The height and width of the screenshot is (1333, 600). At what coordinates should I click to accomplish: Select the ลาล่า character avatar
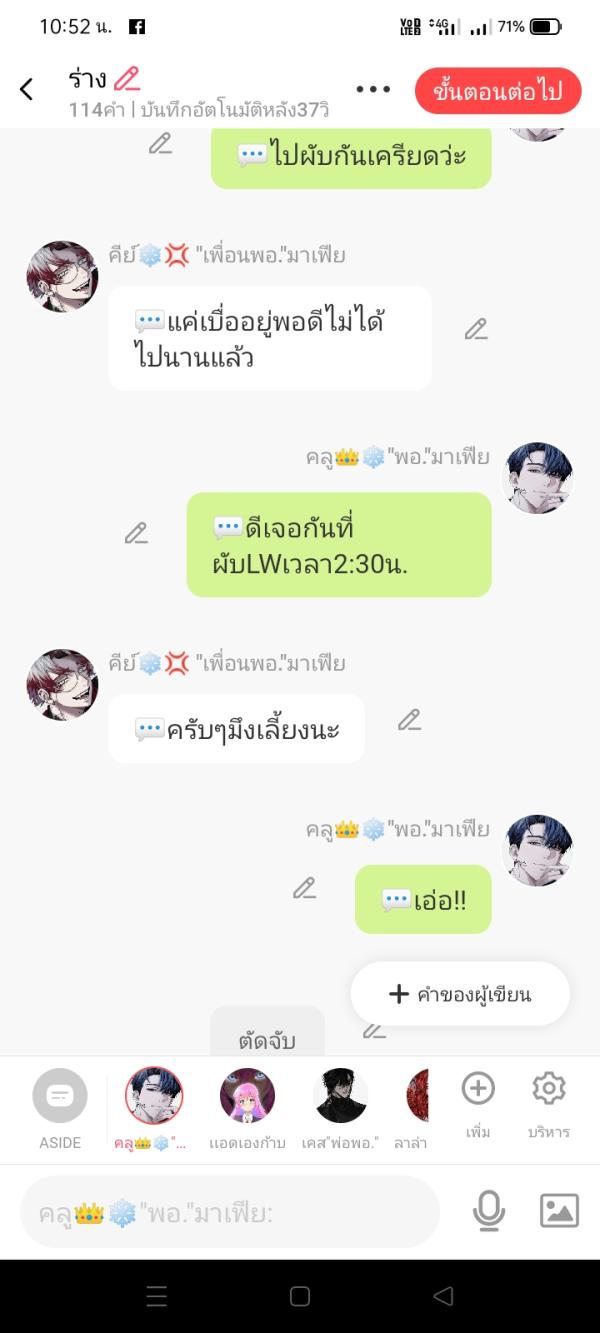coord(416,1107)
